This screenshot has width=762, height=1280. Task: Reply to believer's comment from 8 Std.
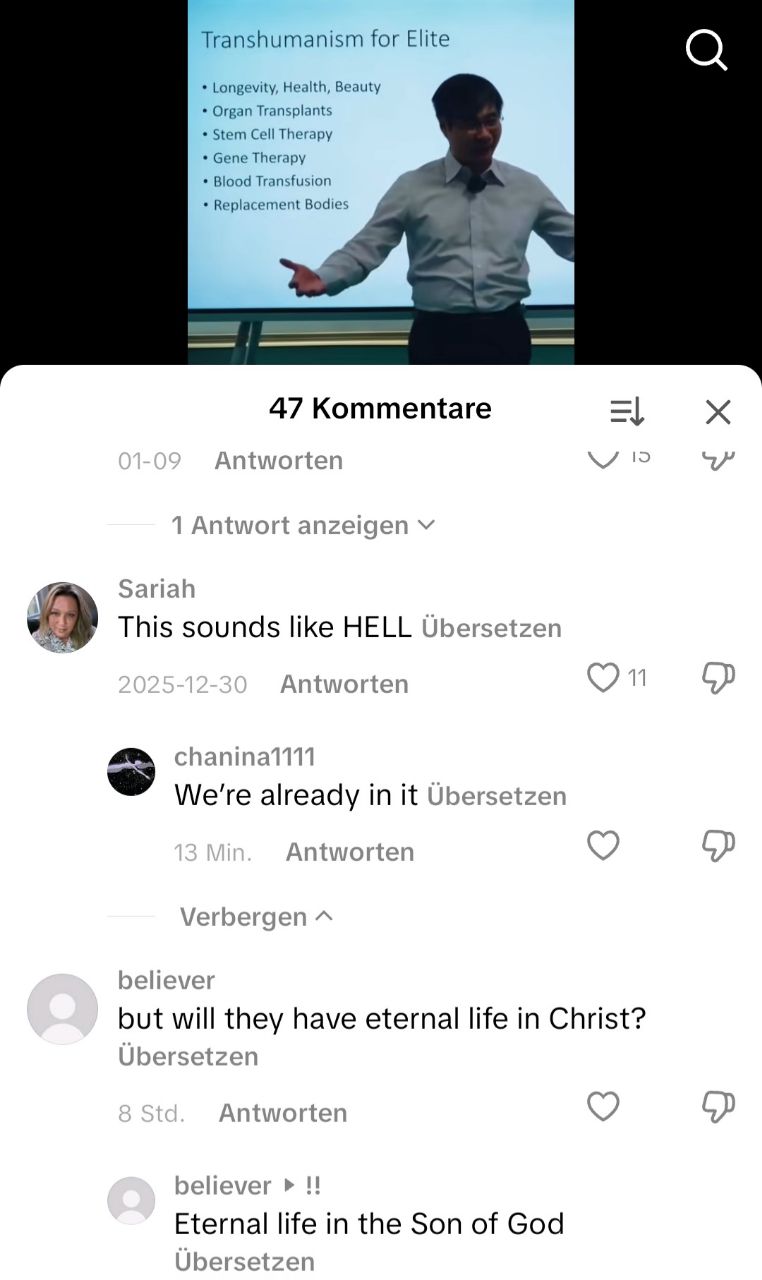283,1113
